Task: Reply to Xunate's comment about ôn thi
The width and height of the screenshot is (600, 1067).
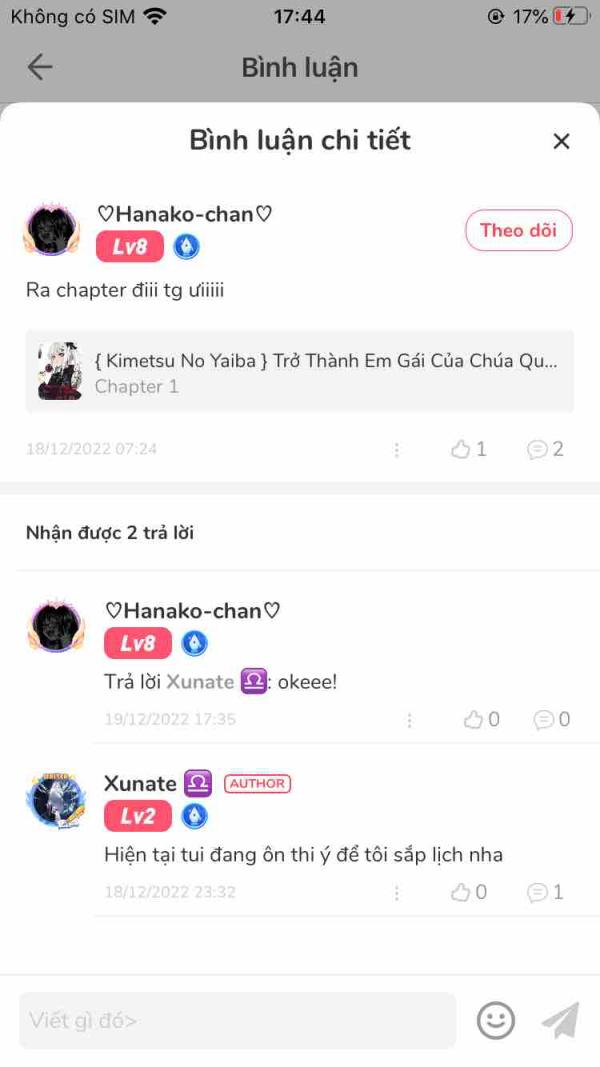Action: click(545, 892)
